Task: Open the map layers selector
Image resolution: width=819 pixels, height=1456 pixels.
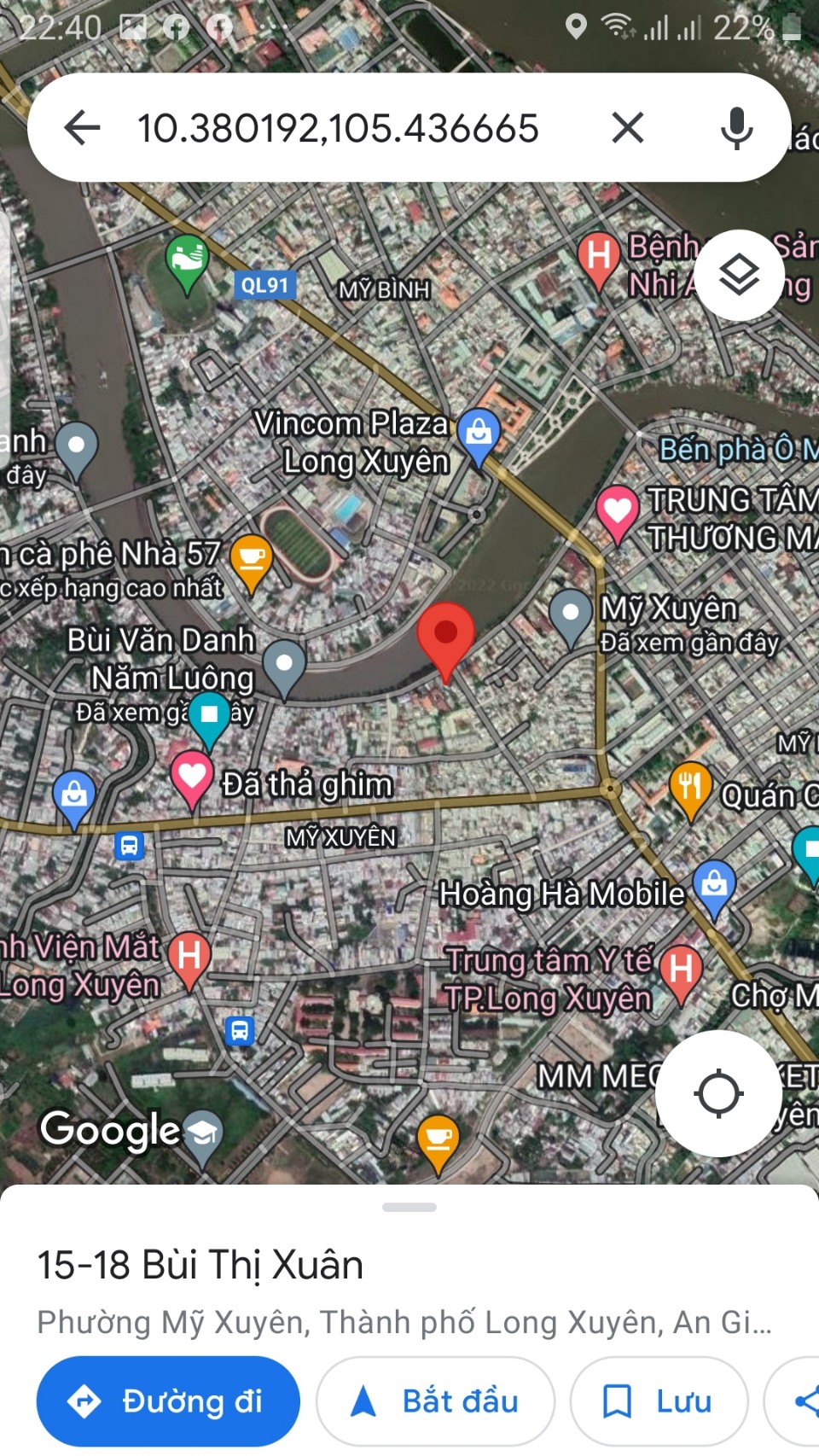Action: 739,275
